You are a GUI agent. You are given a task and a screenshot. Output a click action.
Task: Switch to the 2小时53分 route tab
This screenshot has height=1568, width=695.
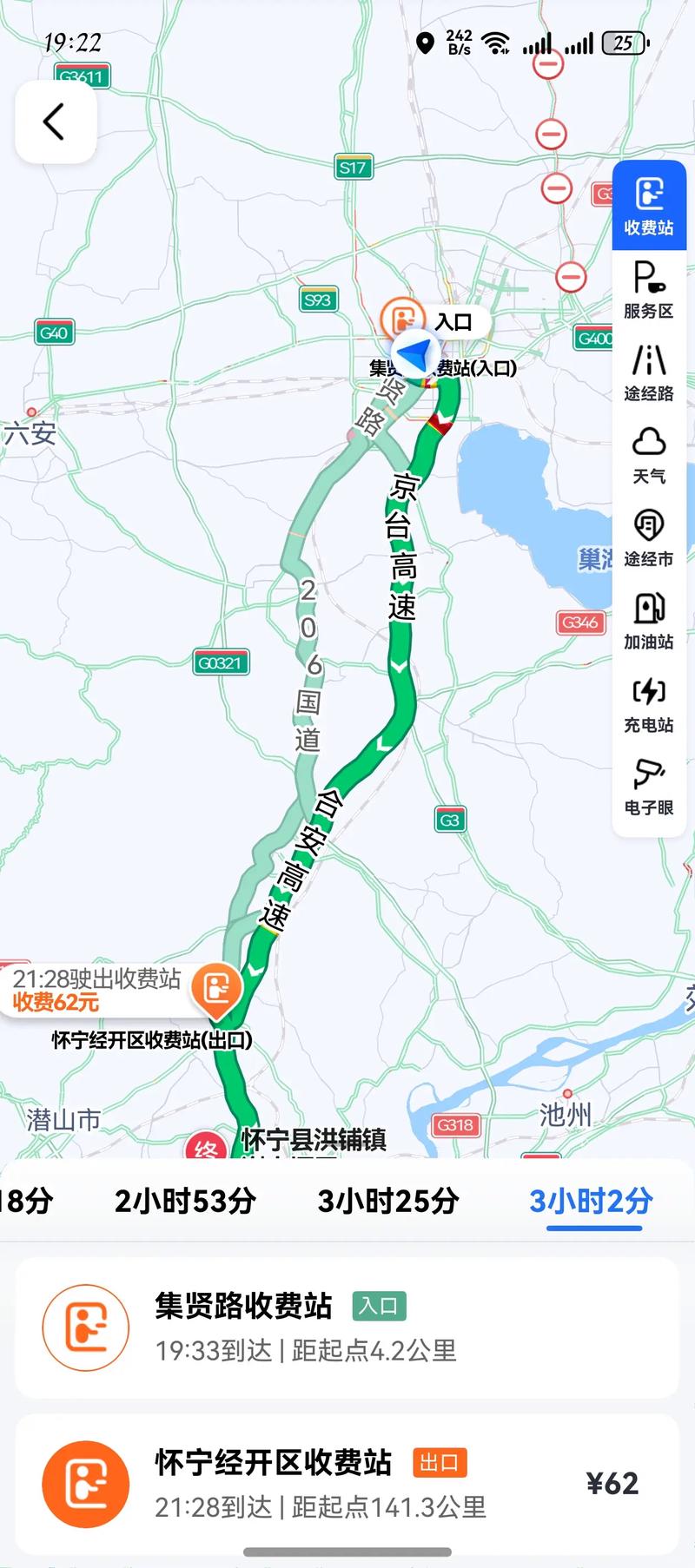(186, 1201)
